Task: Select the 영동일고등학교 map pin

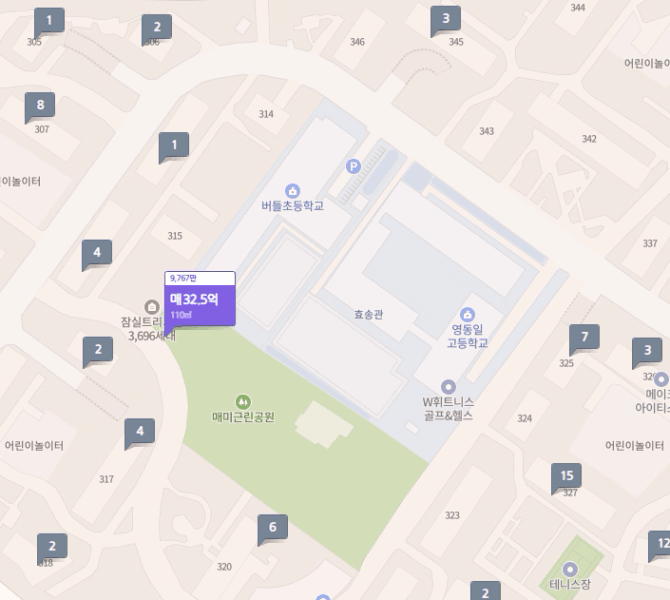Action: [468, 315]
